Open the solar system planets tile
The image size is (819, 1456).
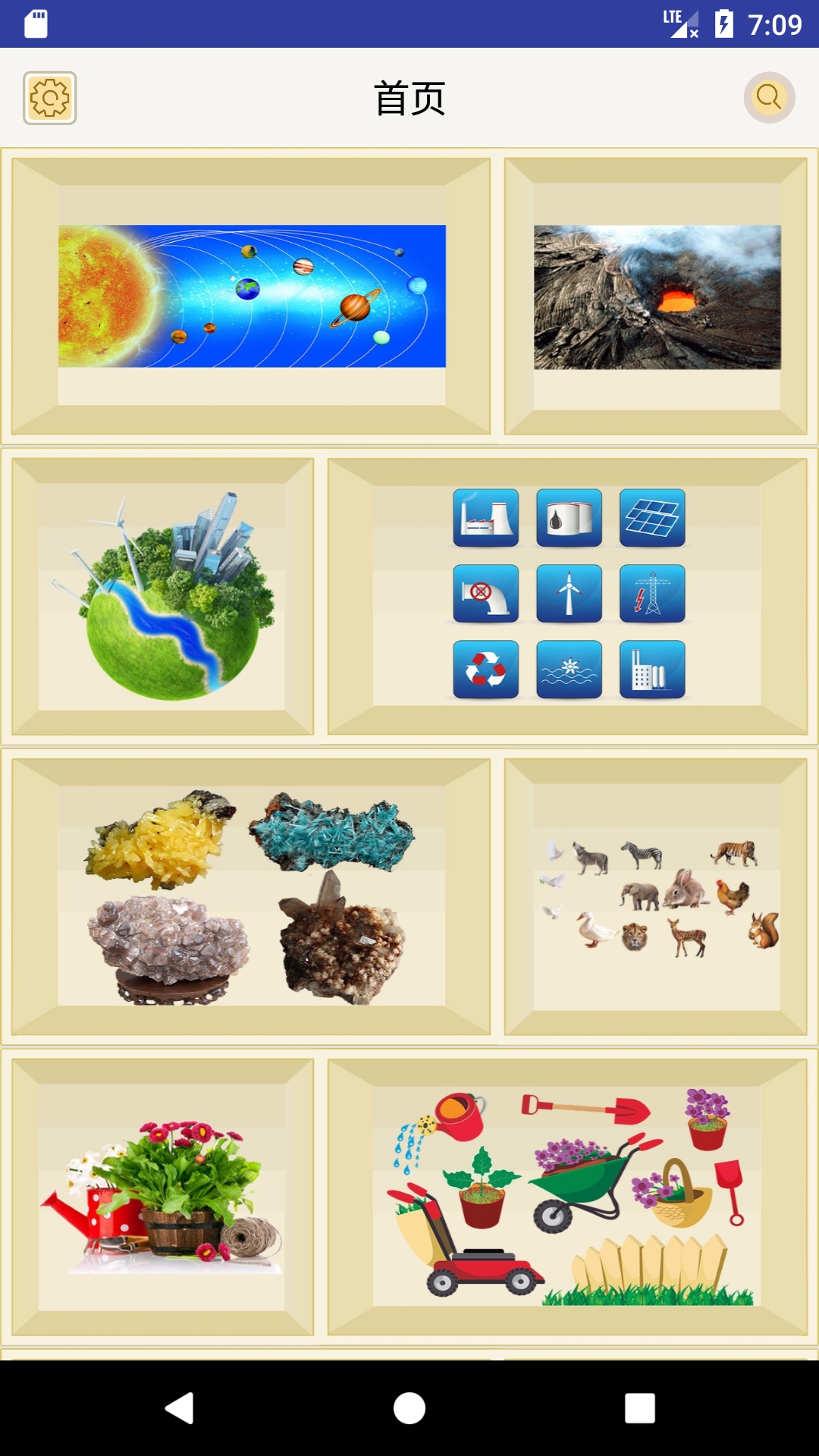pyautogui.click(x=252, y=297)
